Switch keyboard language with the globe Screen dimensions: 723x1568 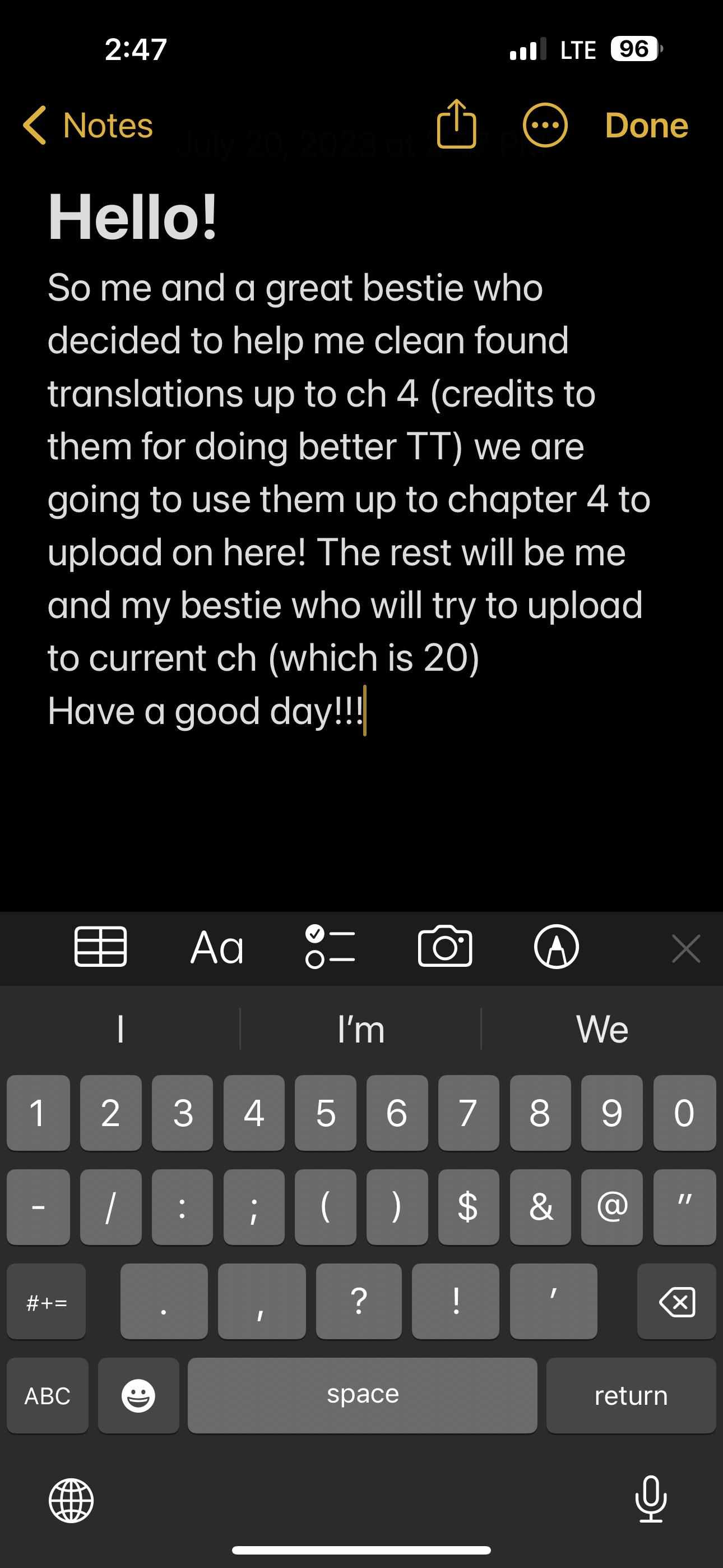click(x=71, y=1501)
